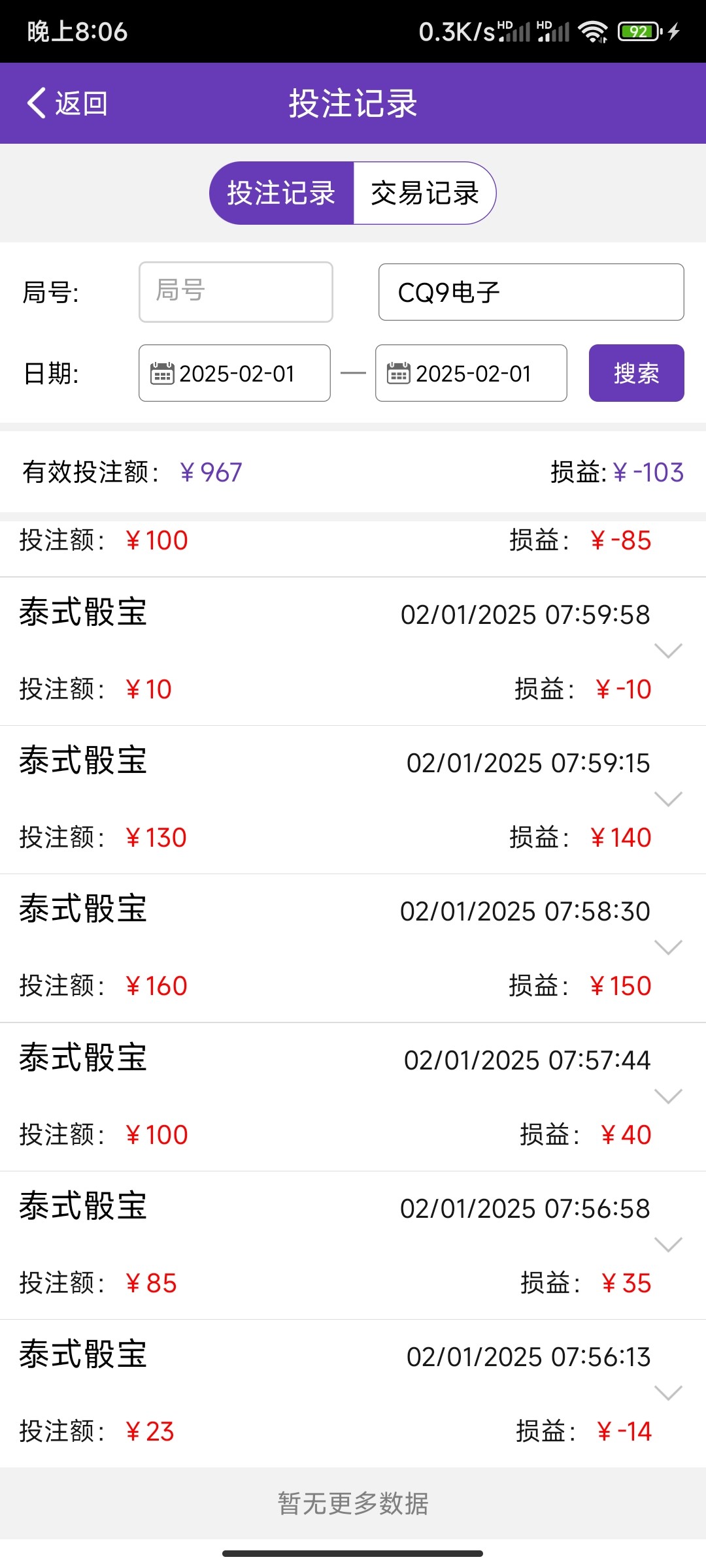This screenshot has width=706, height=1568.
Task: Pick the start date before the dash
Action: (235, 373)
